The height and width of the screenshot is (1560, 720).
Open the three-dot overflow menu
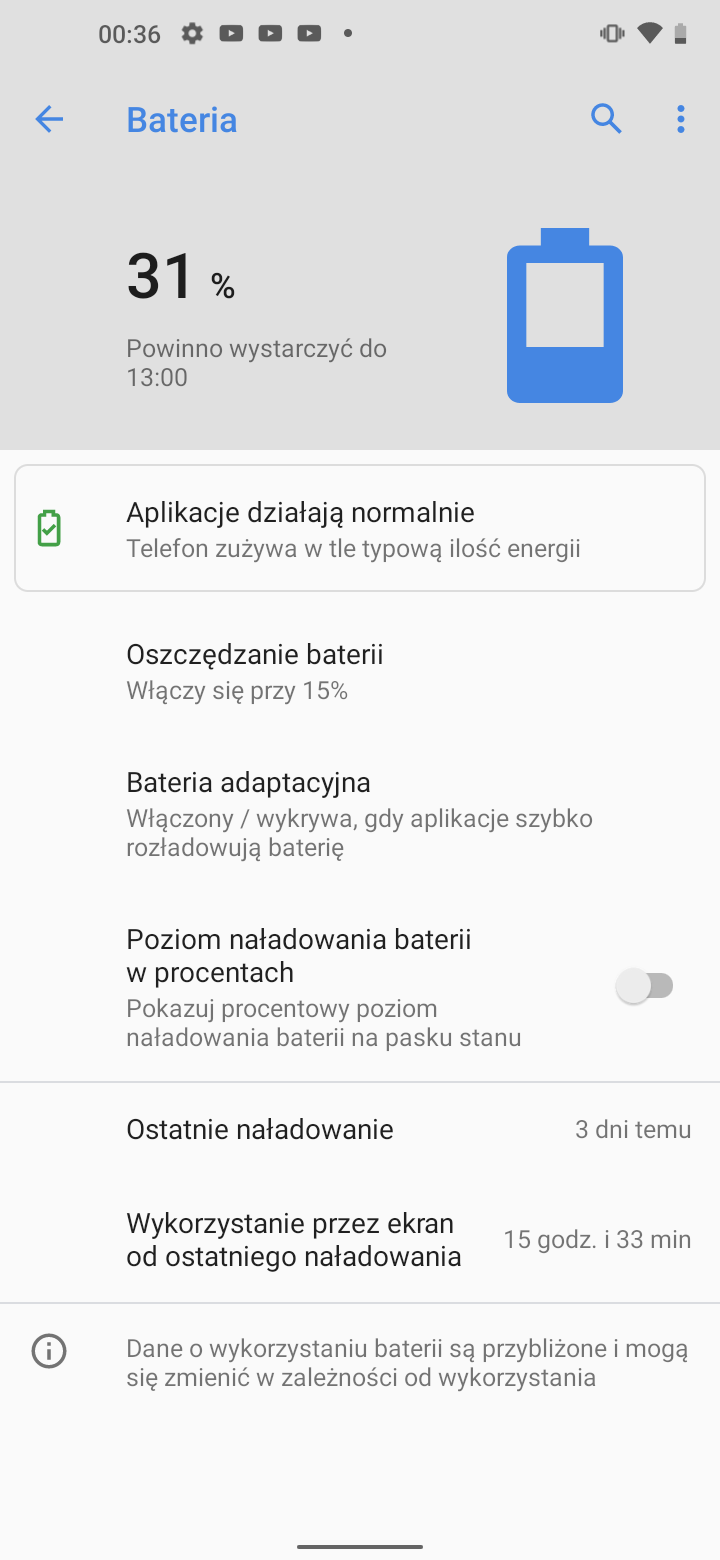(681, 120)
